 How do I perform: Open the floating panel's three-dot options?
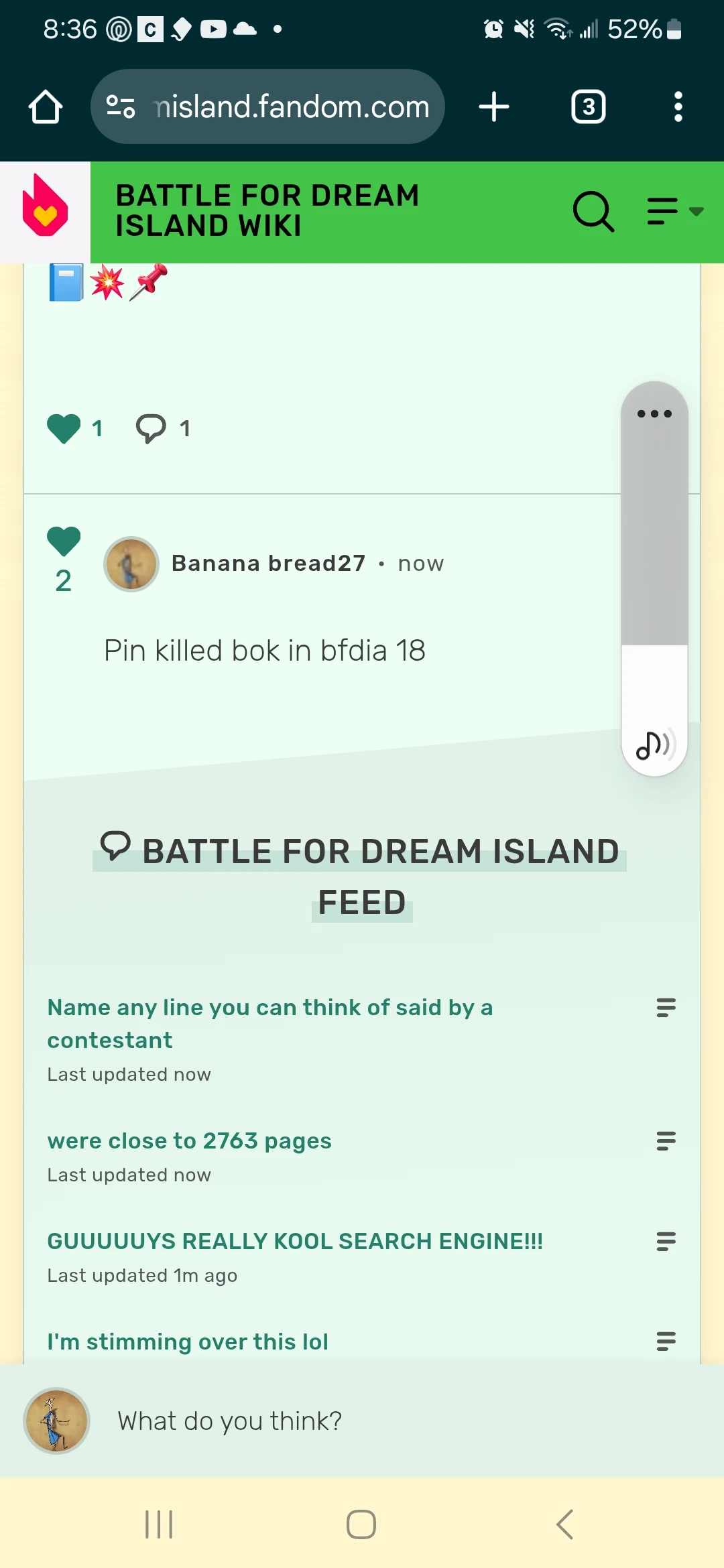[654, 414]
